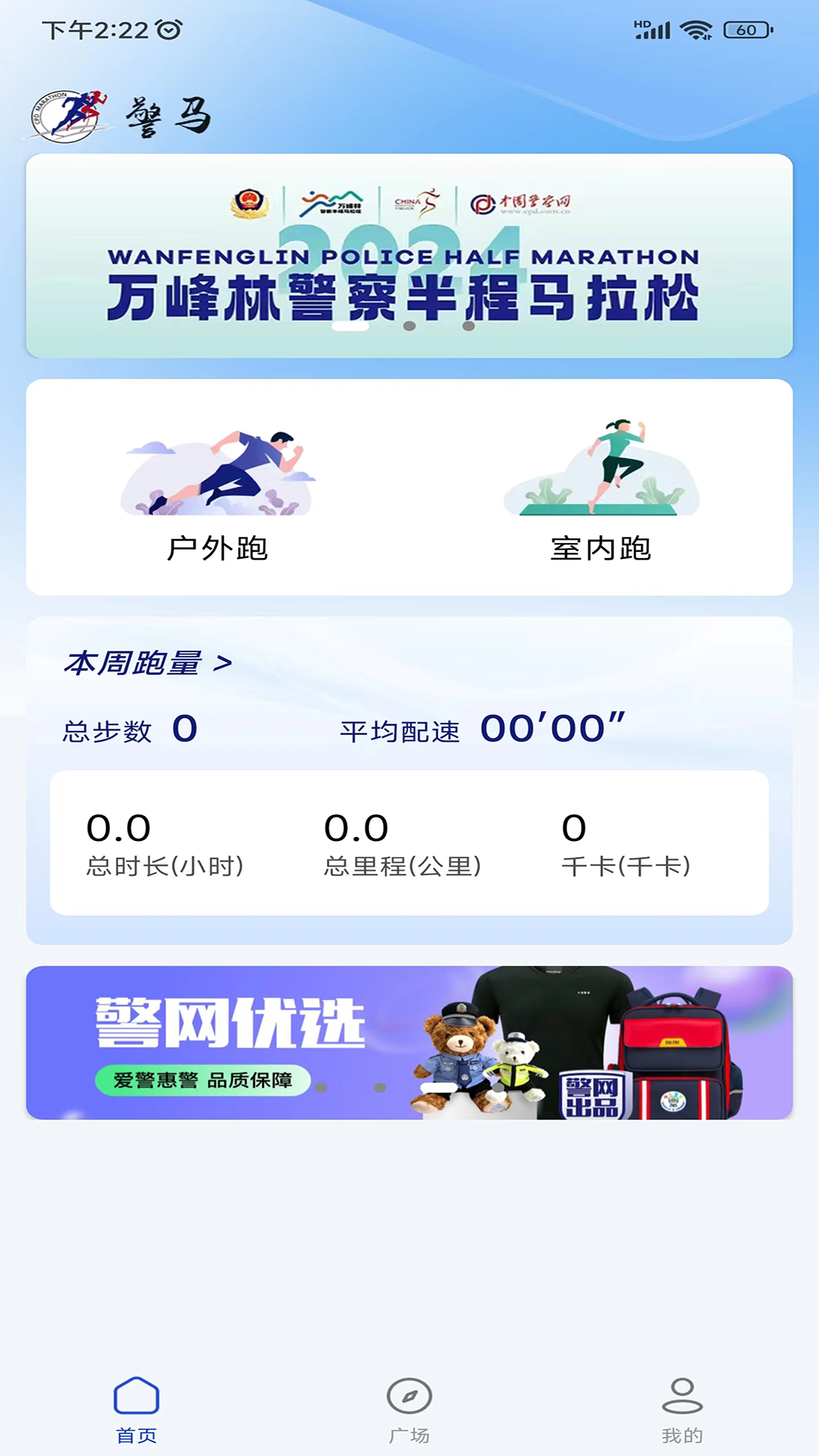Switch to the 广场 tab
The height and width of the screenshot is (1456, 819).
(x=409, y=1410)
